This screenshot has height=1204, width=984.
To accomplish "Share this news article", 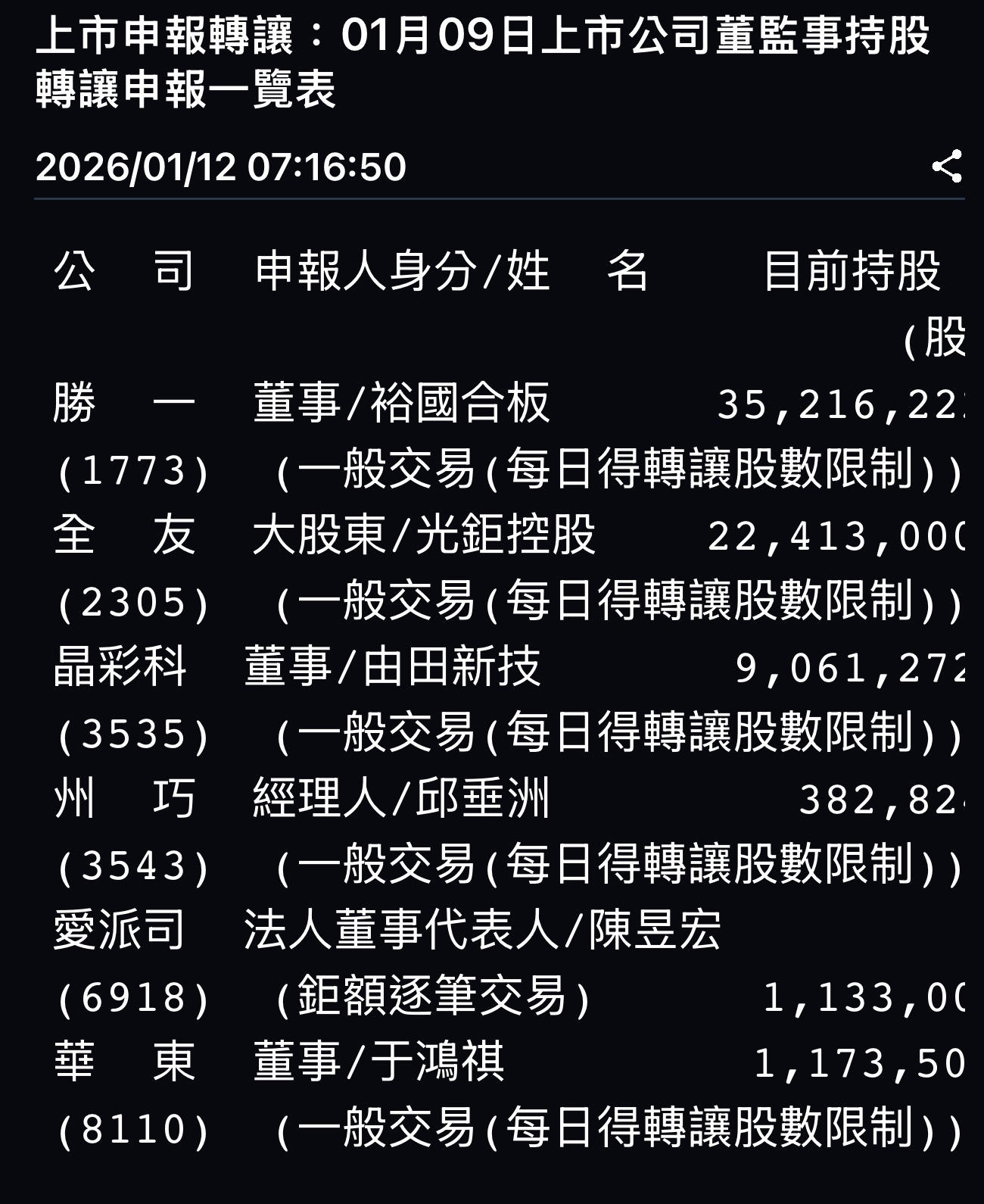I will click(946, 166).
